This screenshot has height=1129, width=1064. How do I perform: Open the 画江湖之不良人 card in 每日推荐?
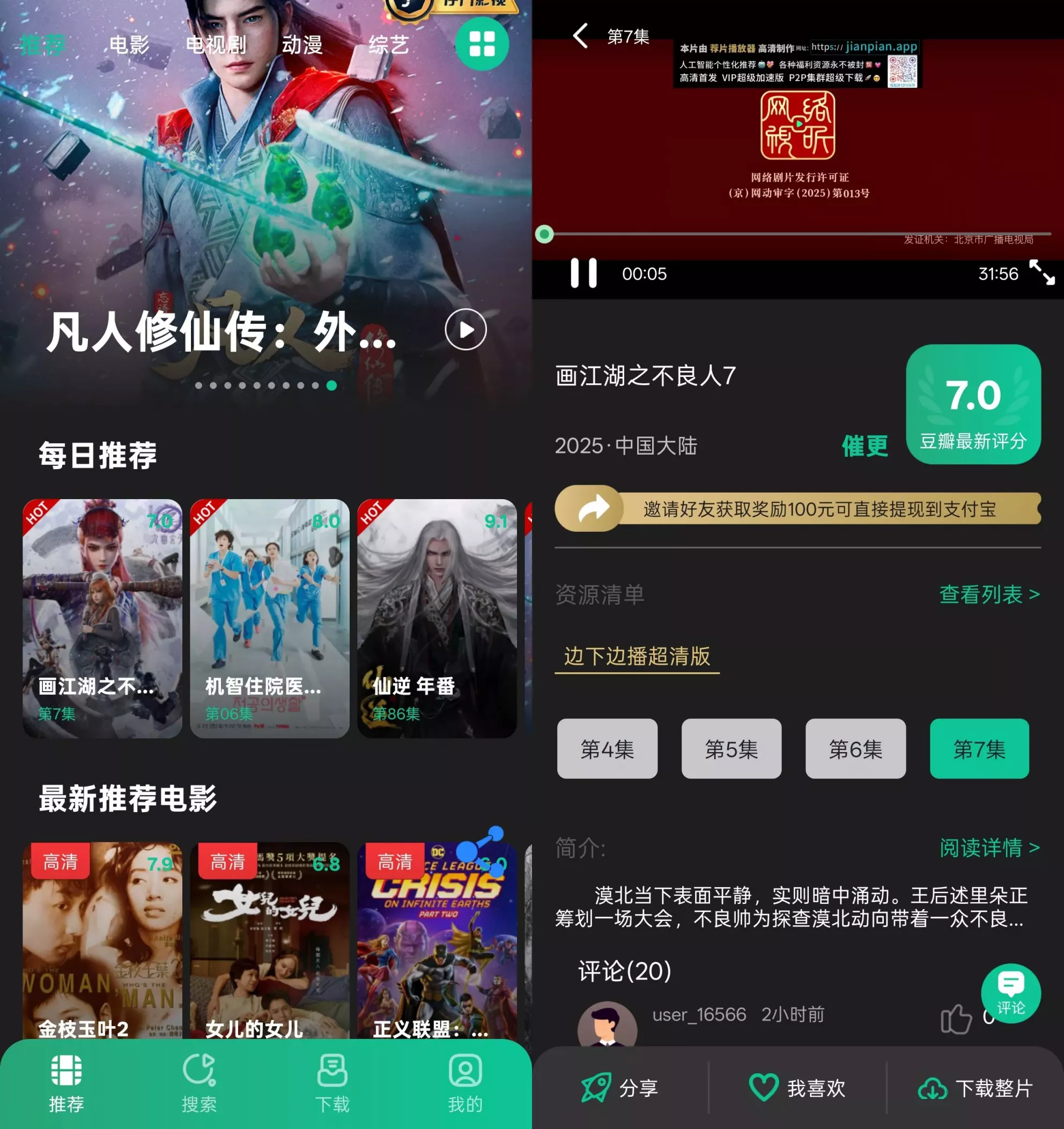(x=102, y=618)
